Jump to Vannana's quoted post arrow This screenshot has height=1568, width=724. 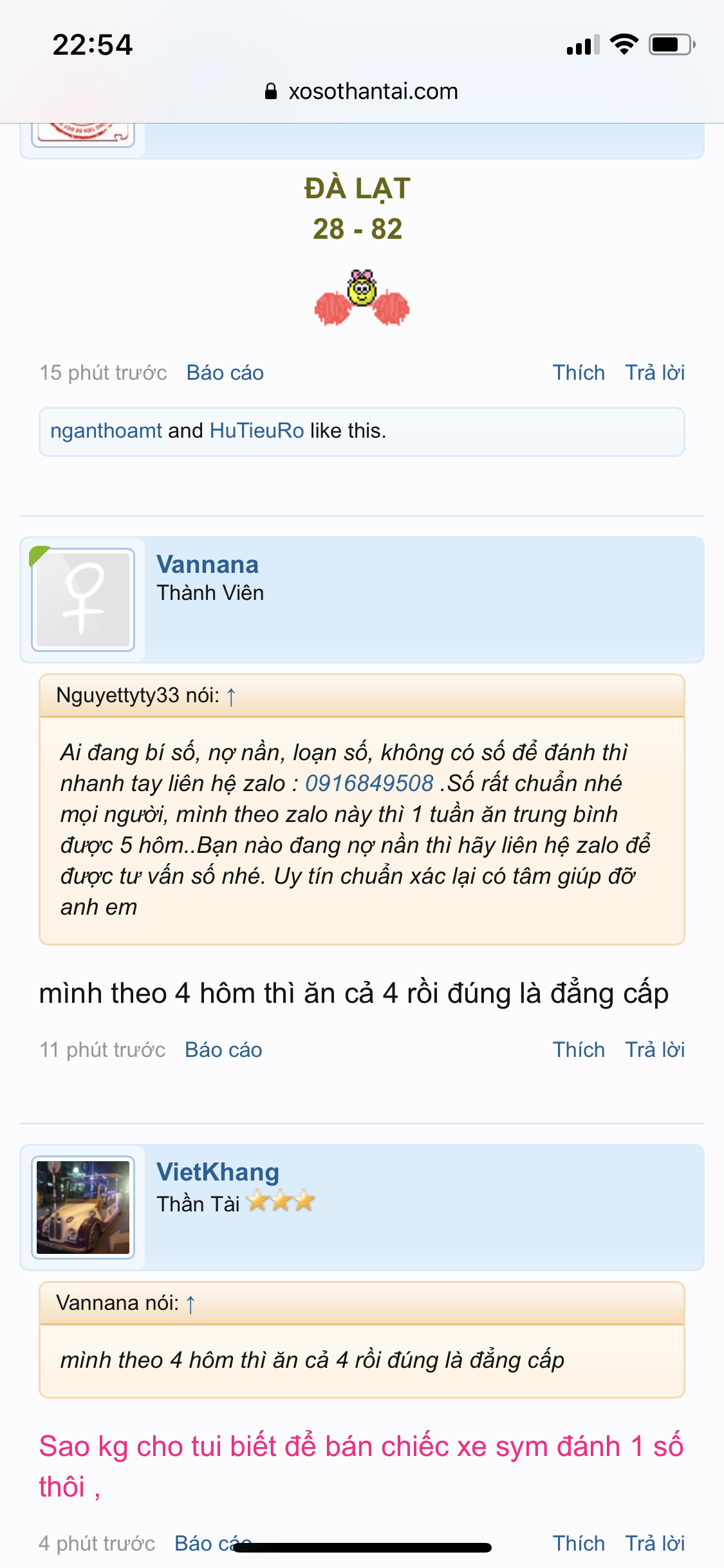pyautogui.click(x=190, y=1303)
